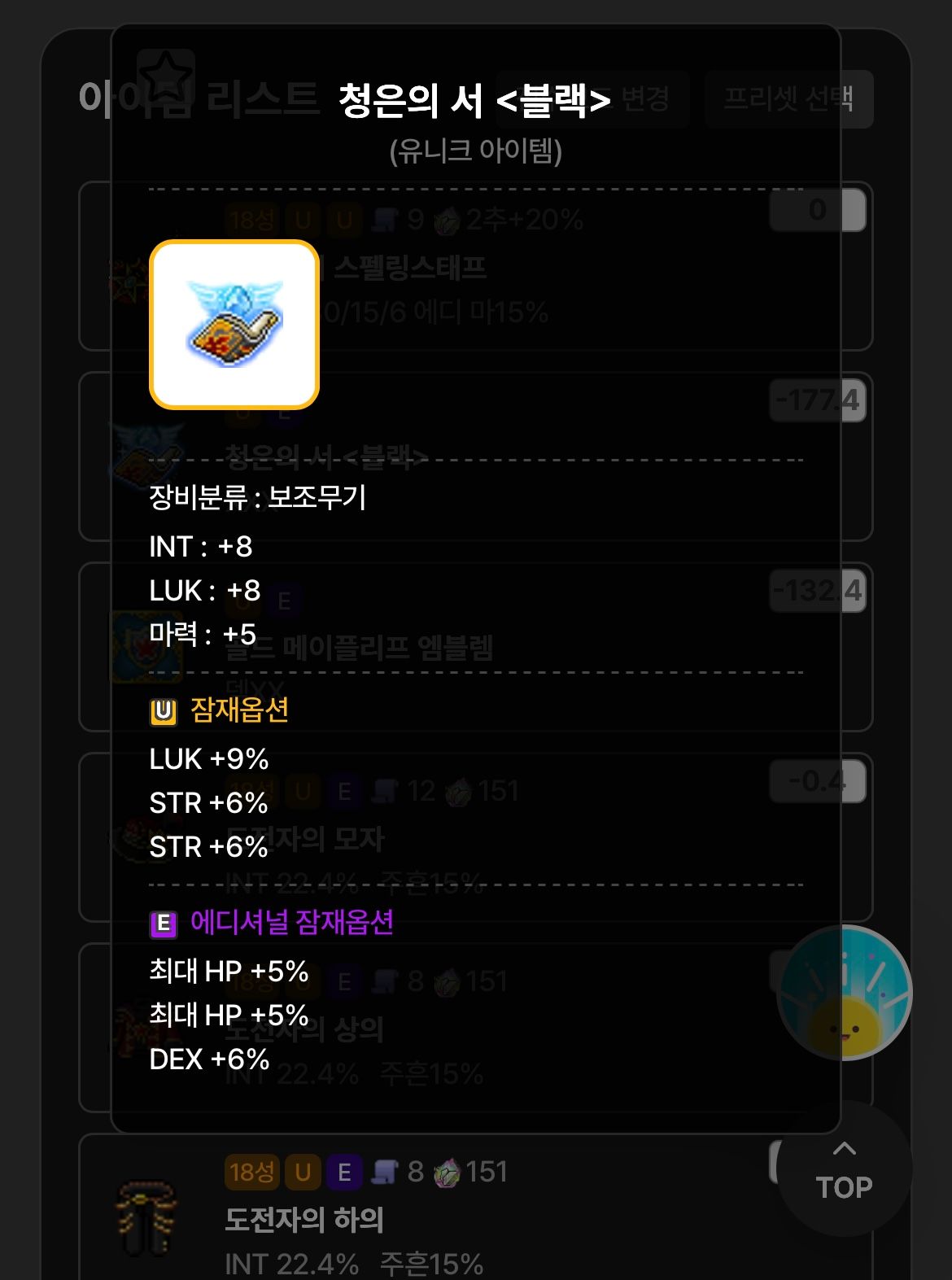952x1280 pixels.
Task: Open the 도전자의 하의 item name link
Action: (305, 1219)
